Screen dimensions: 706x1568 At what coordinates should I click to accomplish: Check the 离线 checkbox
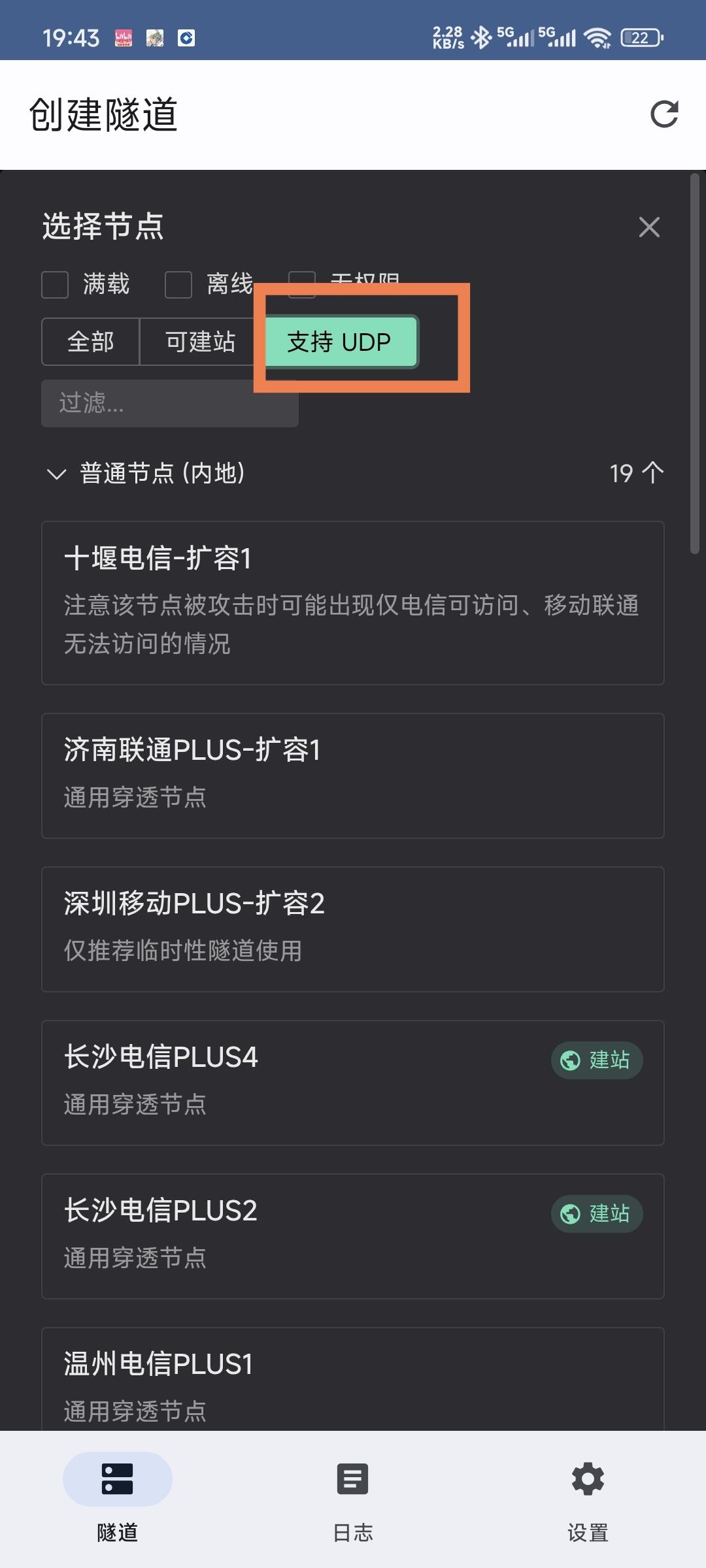tap(178, 285)
